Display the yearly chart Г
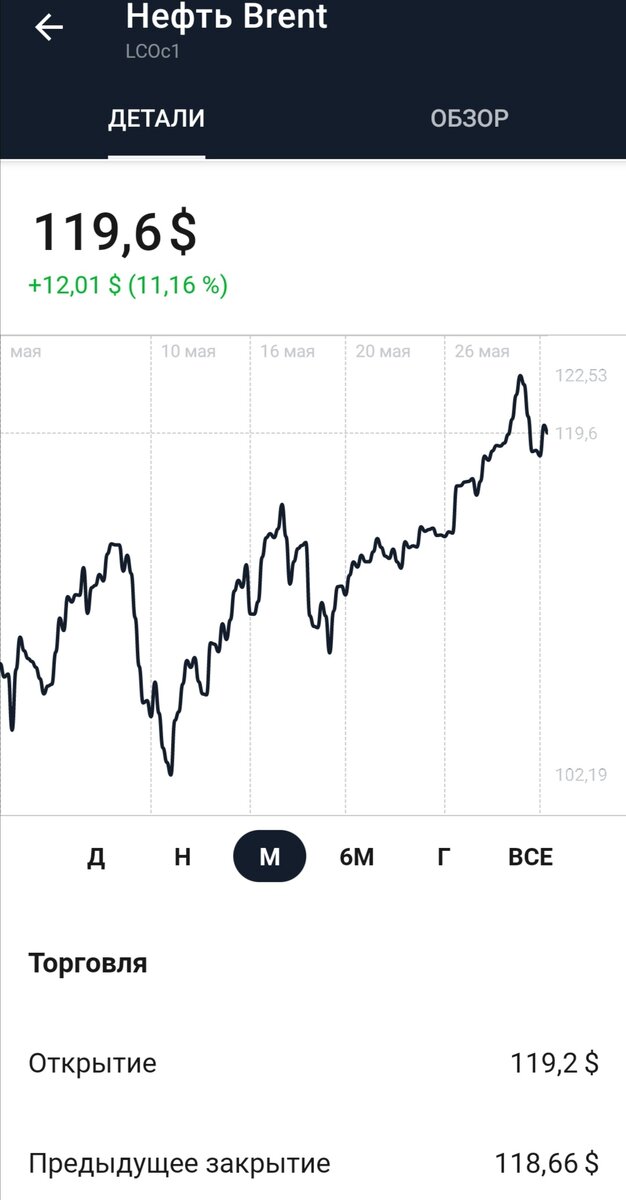Image resolution: width=626 pixels, height=1200 pixels. pos(443,857)
